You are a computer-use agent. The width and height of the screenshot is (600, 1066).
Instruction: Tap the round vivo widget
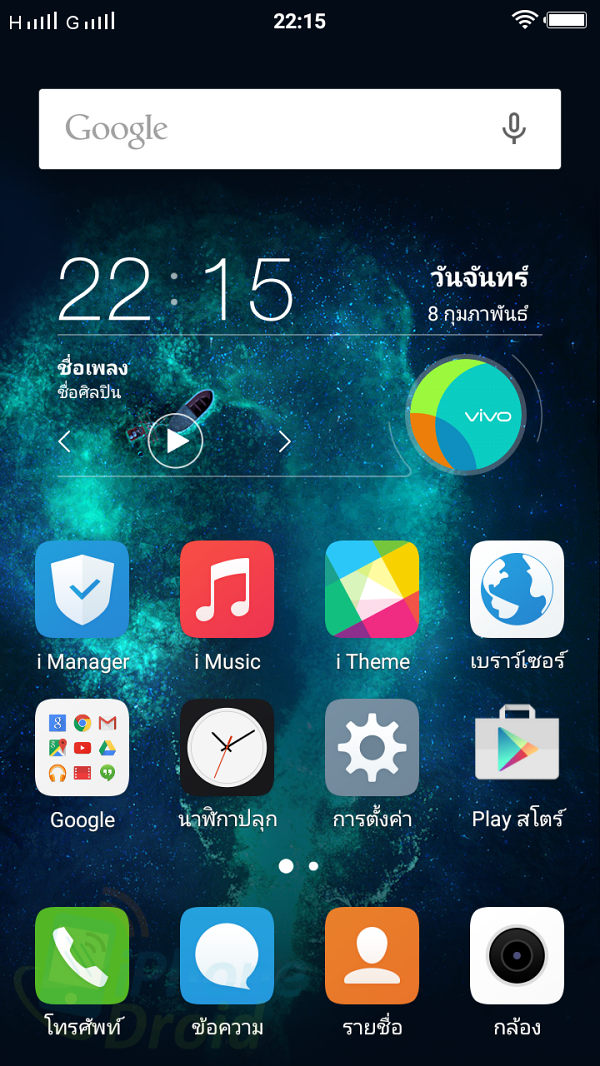pos(467,415)
